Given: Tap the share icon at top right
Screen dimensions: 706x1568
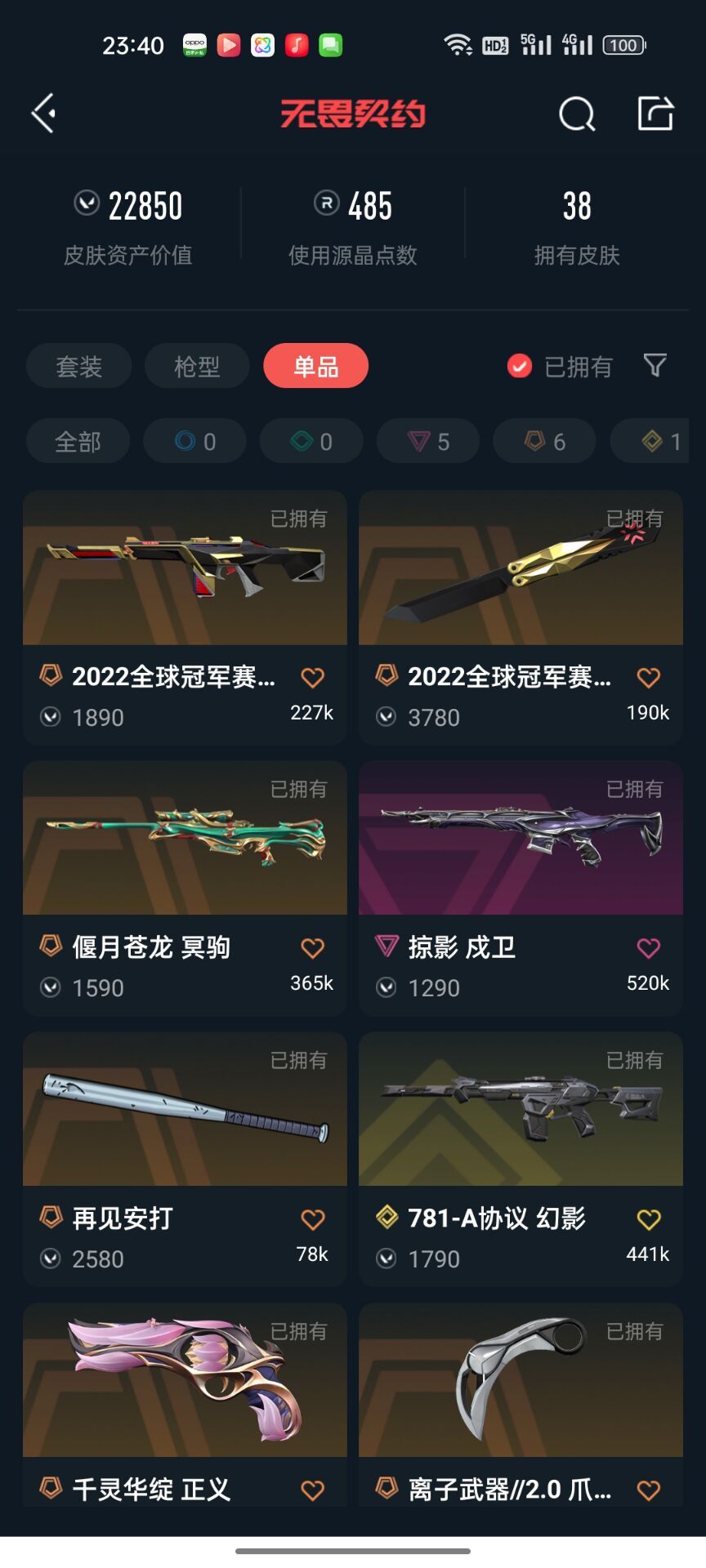Looking at the screenshot, I should click(654, 114).
